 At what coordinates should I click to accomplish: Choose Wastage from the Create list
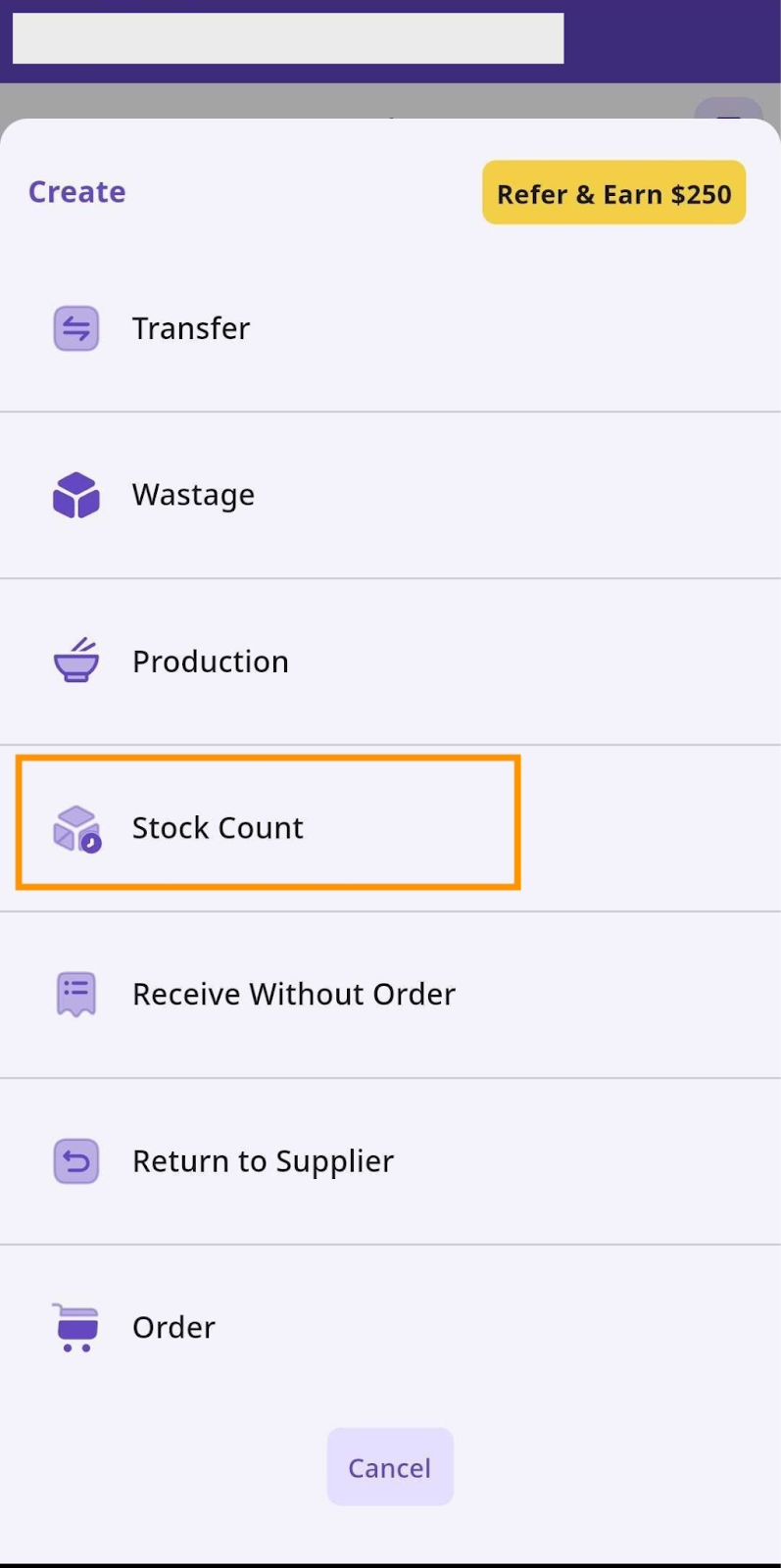[193, 495]
